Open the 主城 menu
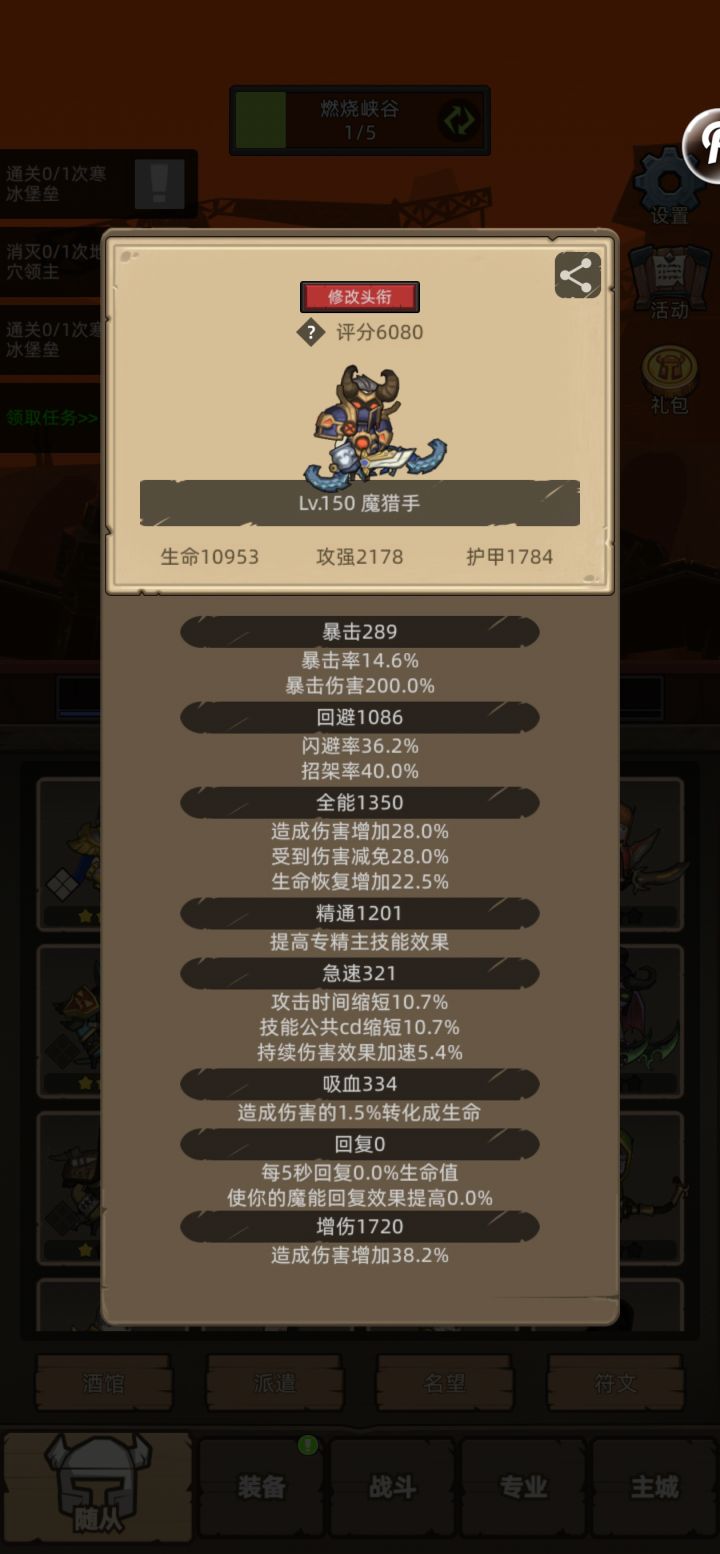Screen dimensions: 720x1554 click(x=650, y=1487)
